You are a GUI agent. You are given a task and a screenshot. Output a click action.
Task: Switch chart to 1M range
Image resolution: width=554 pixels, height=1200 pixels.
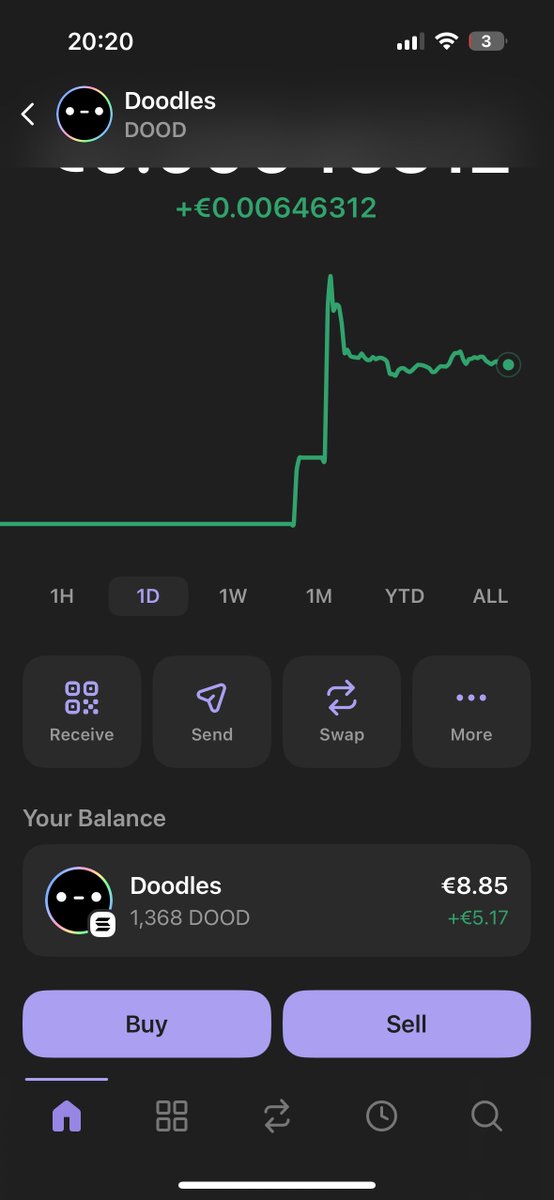click(x=319, y=596)
